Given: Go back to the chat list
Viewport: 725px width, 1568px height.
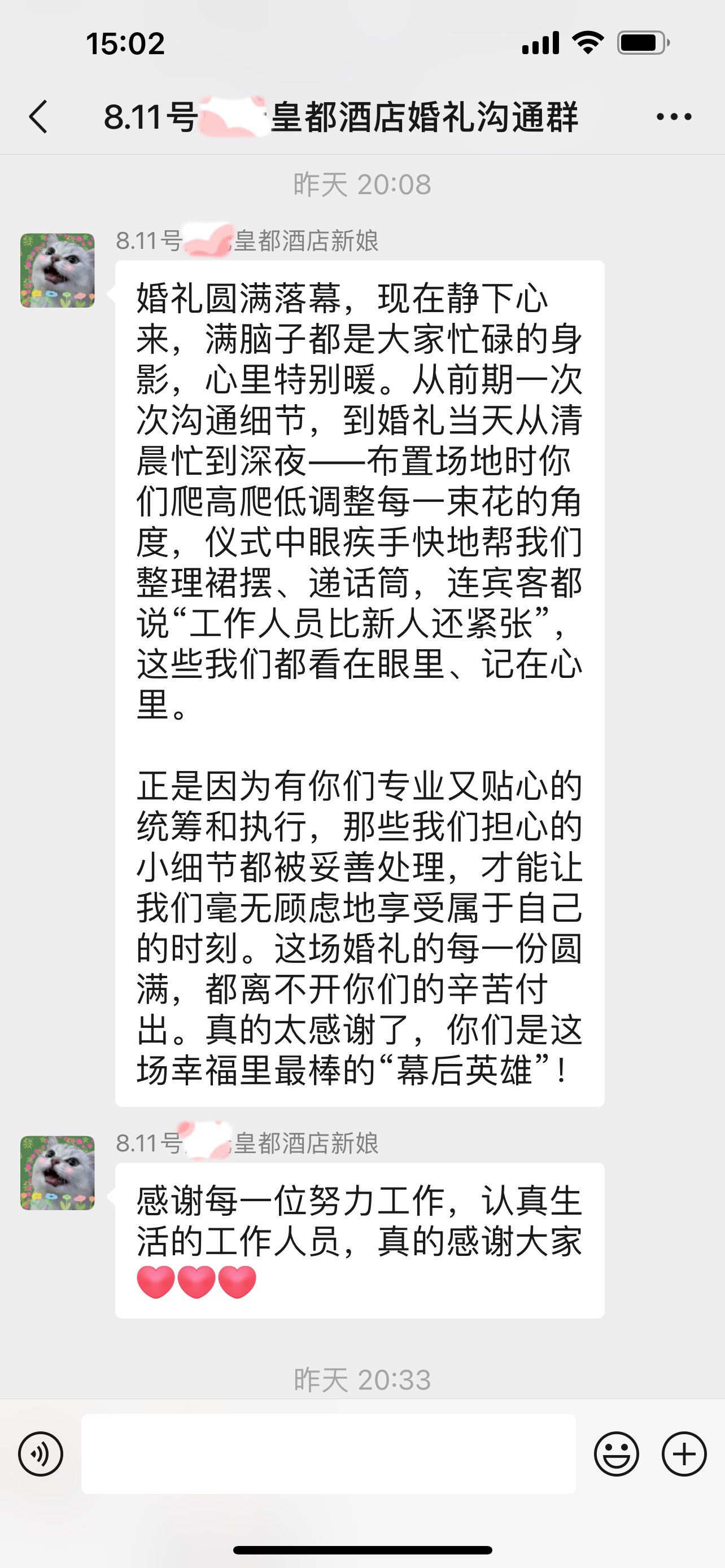Looking at the screenshot, I should click(x=38, y=117).
